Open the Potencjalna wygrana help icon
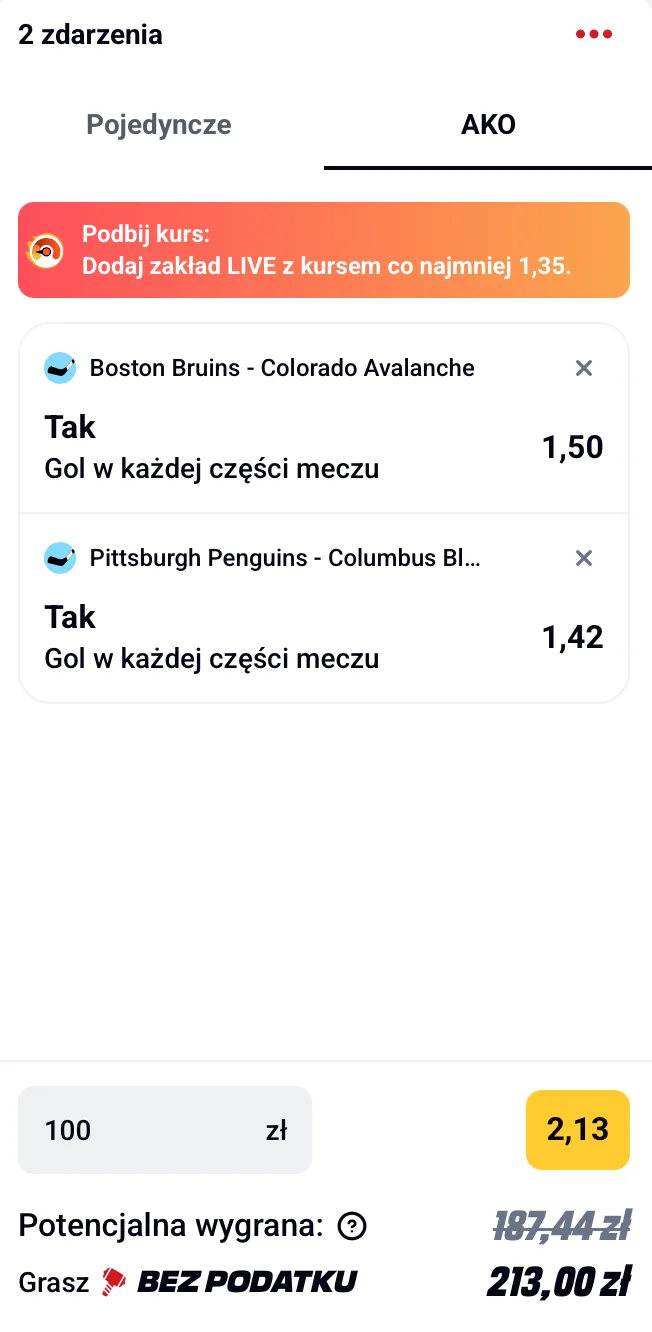 point(352,1225)
